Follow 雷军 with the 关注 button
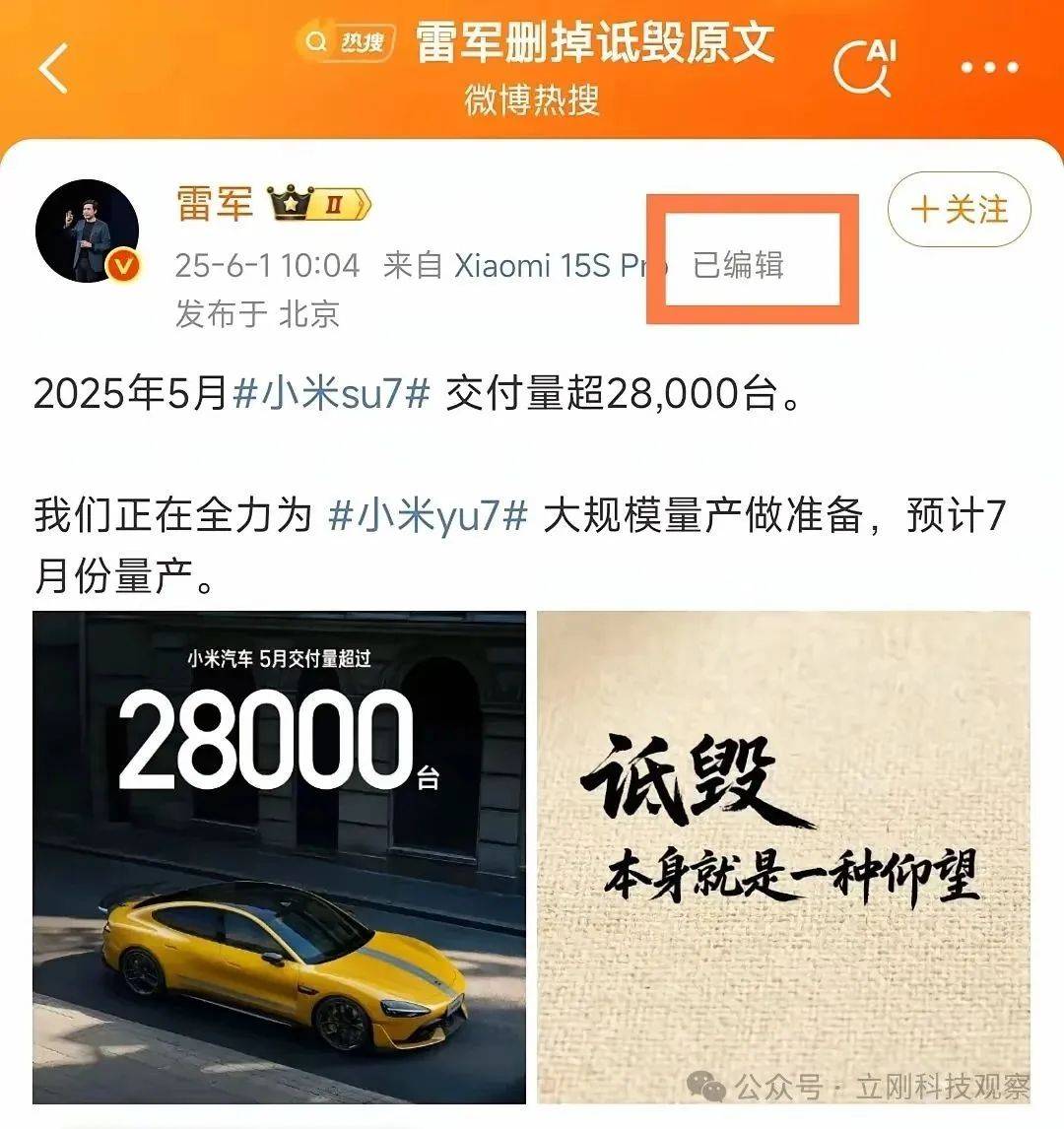Screen dimensions: 1064x1129 [959, 210]
